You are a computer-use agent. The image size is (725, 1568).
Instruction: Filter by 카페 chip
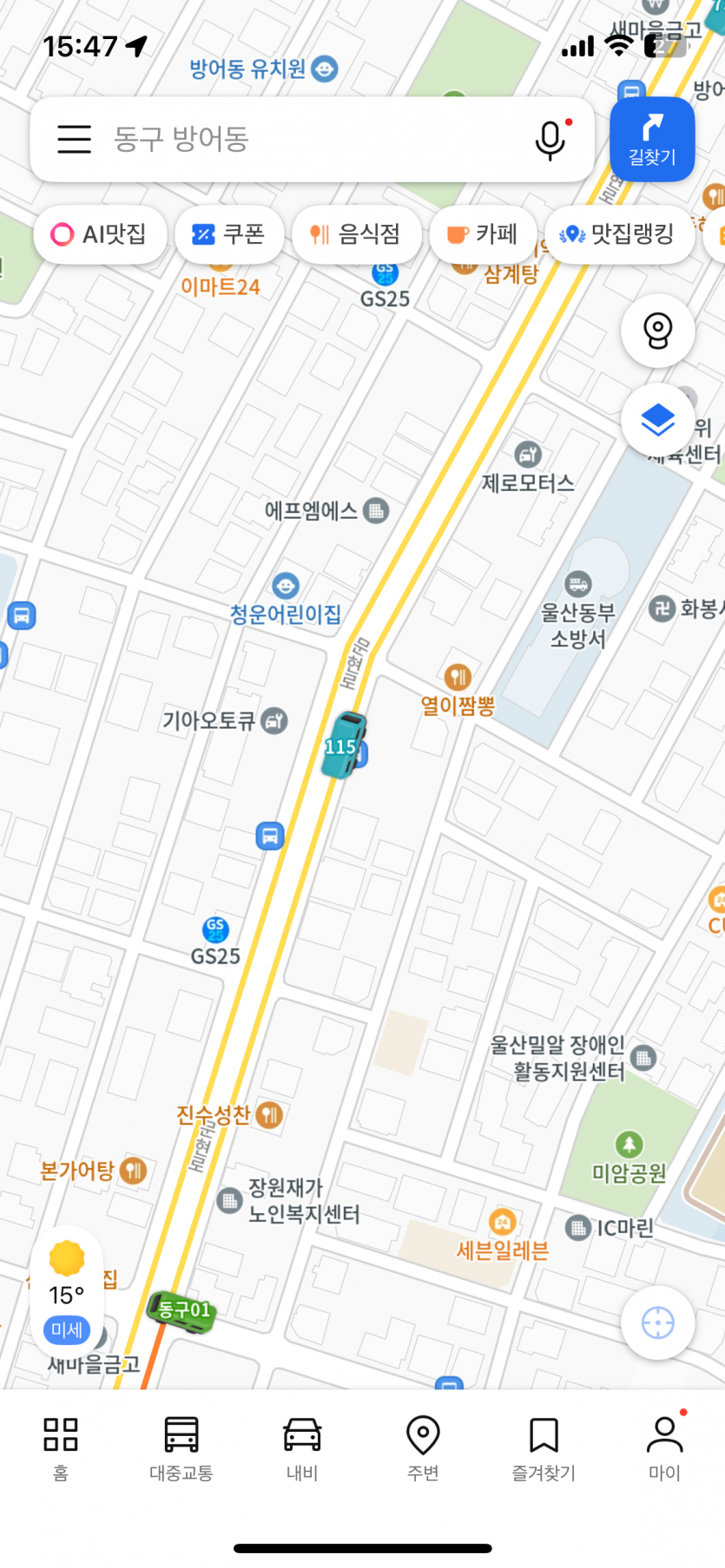point(483,234)
